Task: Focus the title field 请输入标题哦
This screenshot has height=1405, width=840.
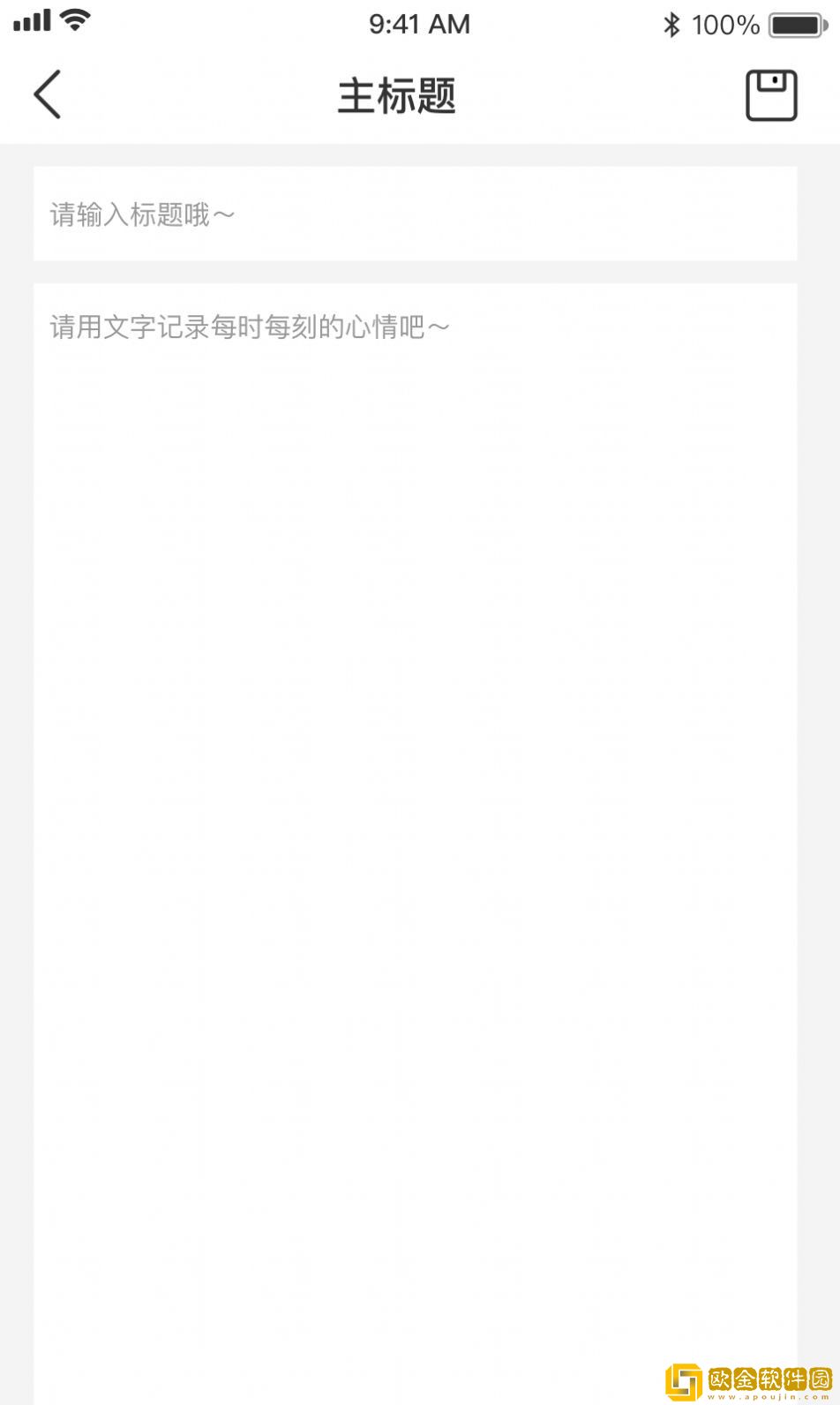Action: 415,214
